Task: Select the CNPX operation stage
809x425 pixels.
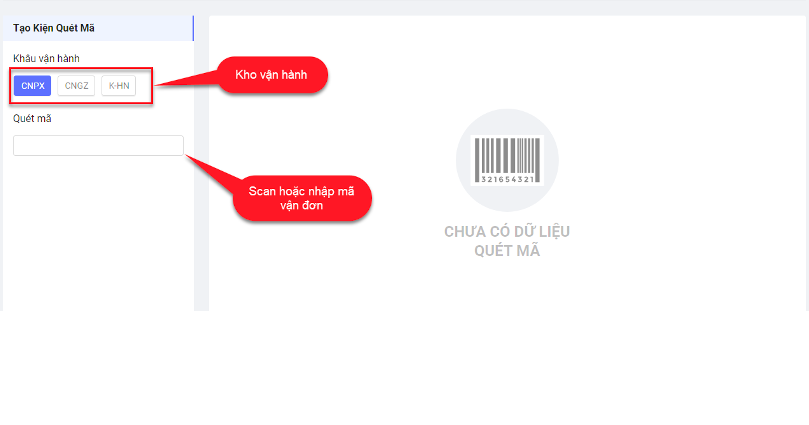Action: [x=33, y=86]
